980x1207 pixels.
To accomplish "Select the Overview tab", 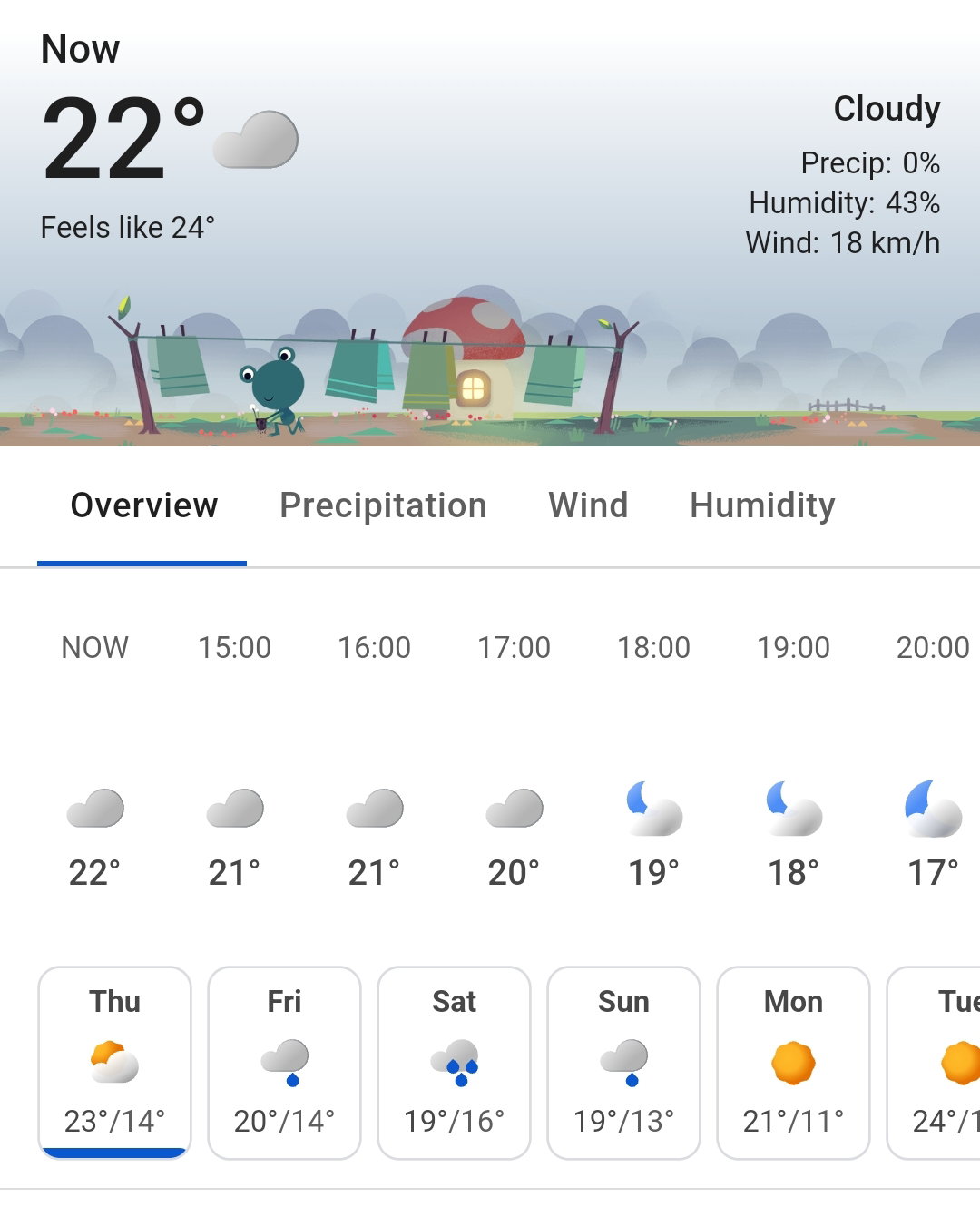I will point(143,505).
